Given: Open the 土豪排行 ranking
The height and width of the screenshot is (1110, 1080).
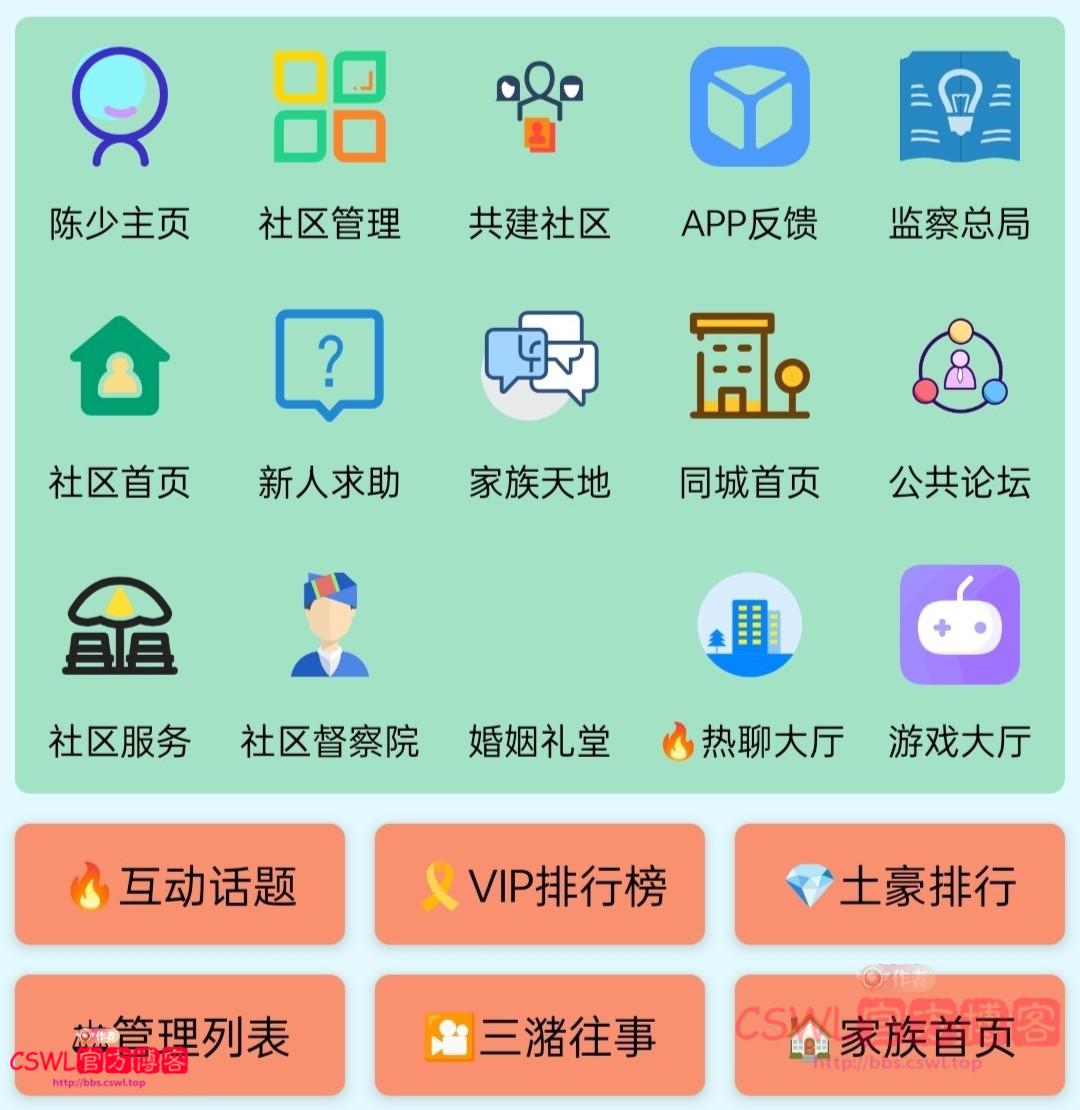Looking at the screenshot, I should (x=900, y=885).
